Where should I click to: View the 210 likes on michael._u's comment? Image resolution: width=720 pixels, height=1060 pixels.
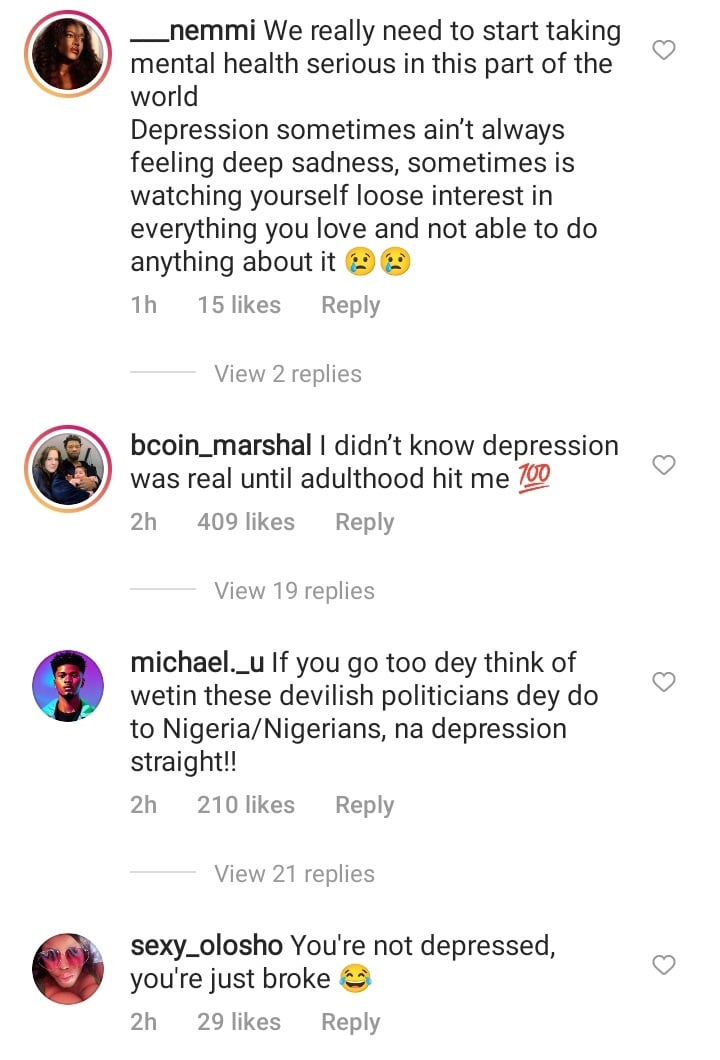point(246,805)
